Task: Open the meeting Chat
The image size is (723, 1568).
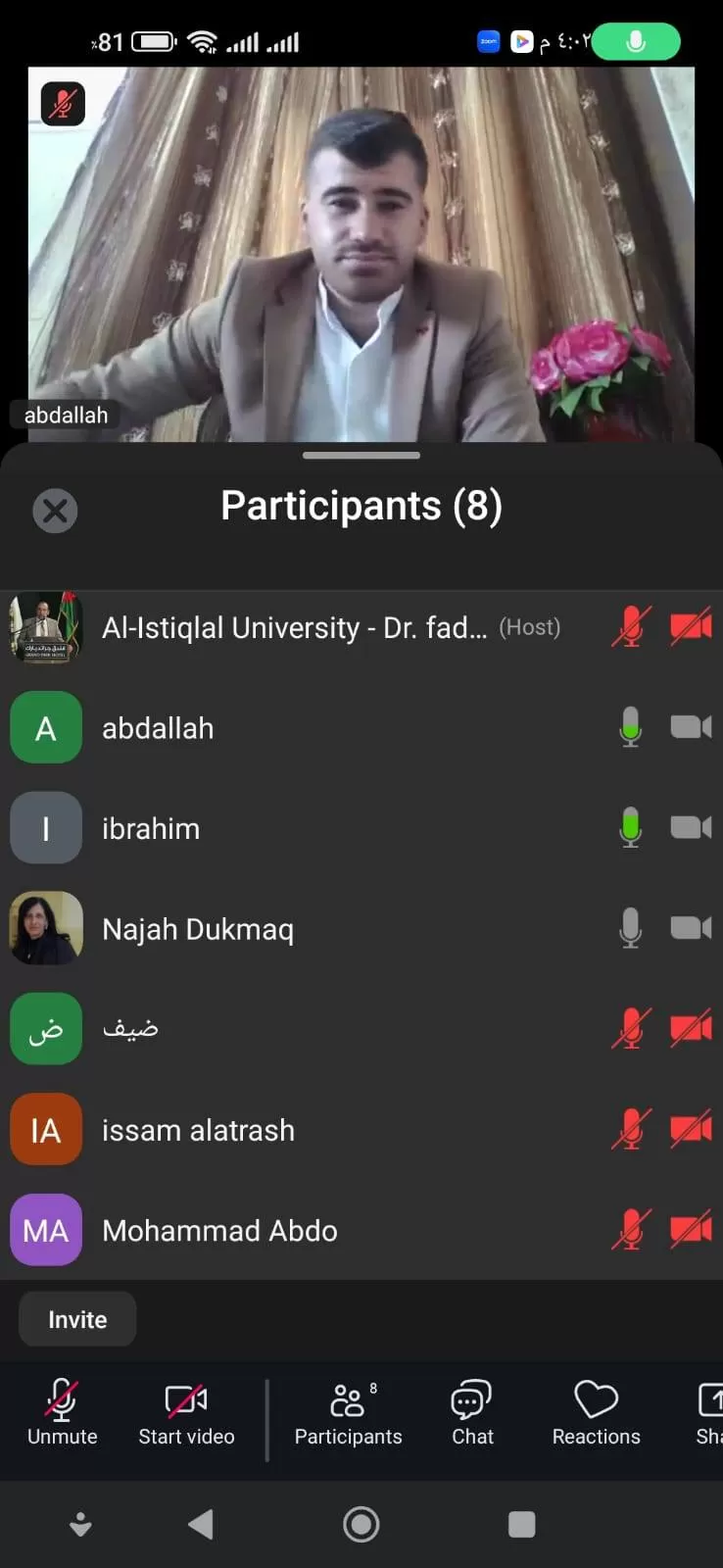Action: (x=472, y=1412)
